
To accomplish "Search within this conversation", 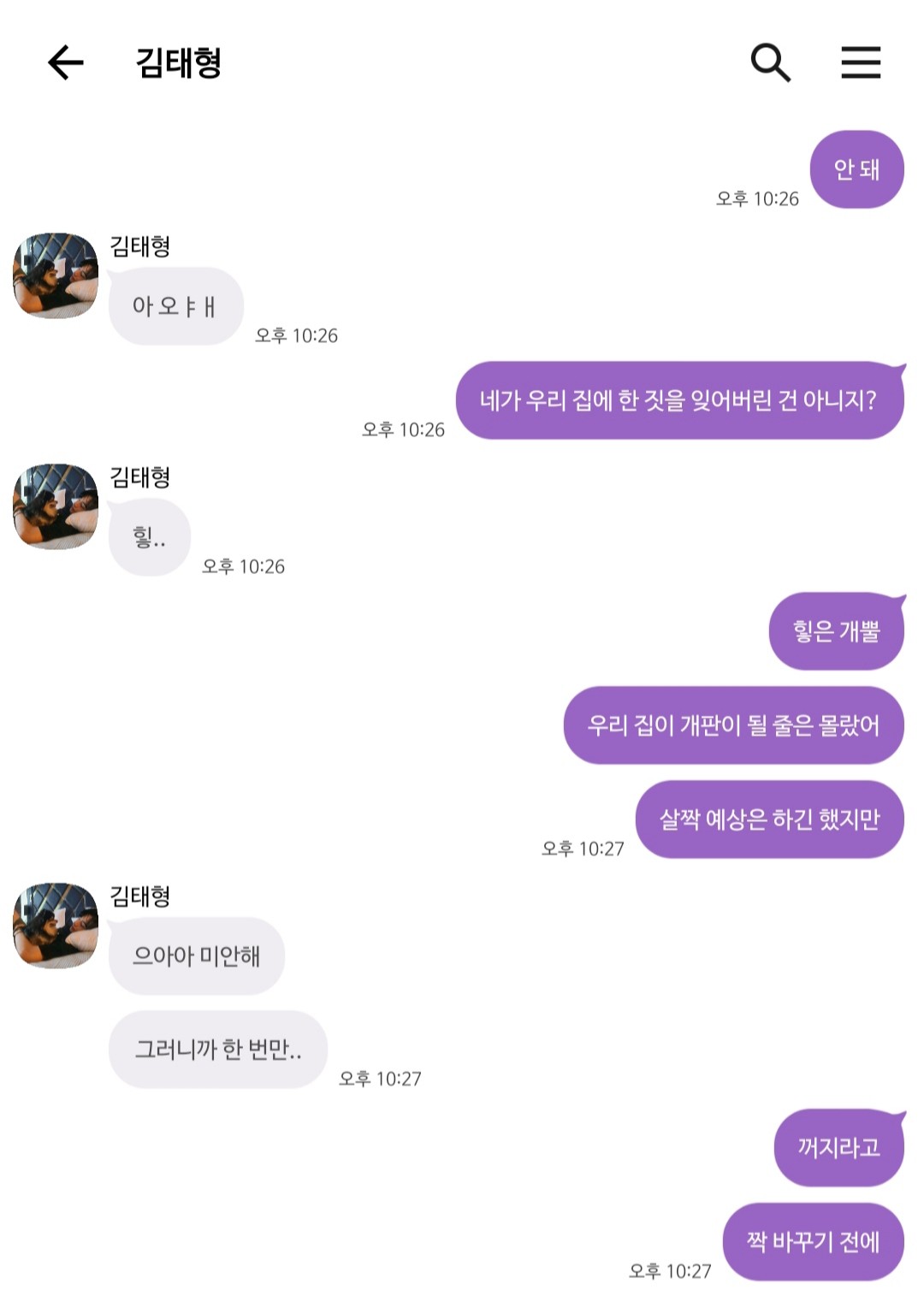I will point(770,62).
